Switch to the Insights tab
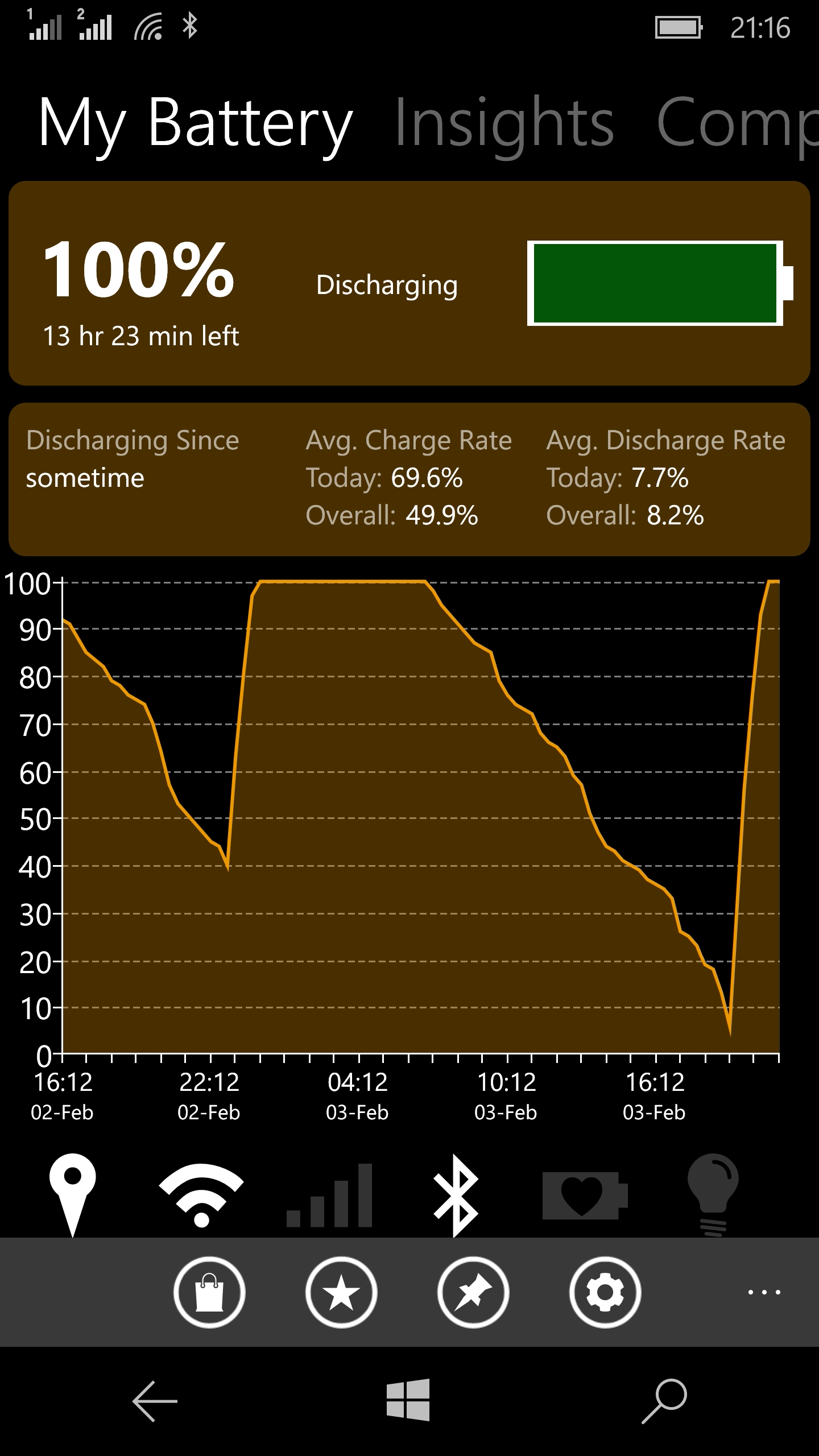This screenshot has height=1456, width=819. pos(504,123)
